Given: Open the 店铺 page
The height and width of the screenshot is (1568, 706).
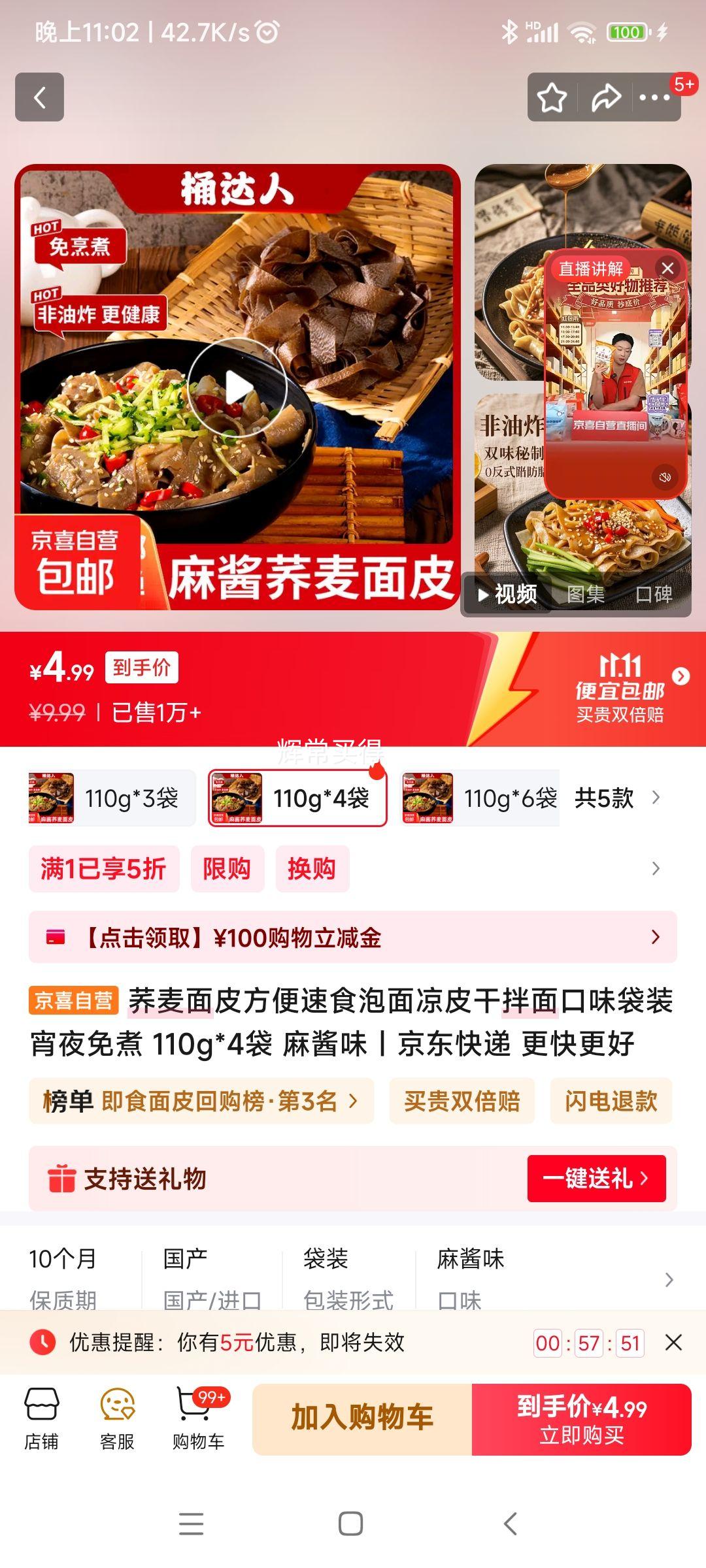Looking at the screenshot, I should pos(42,1419).
